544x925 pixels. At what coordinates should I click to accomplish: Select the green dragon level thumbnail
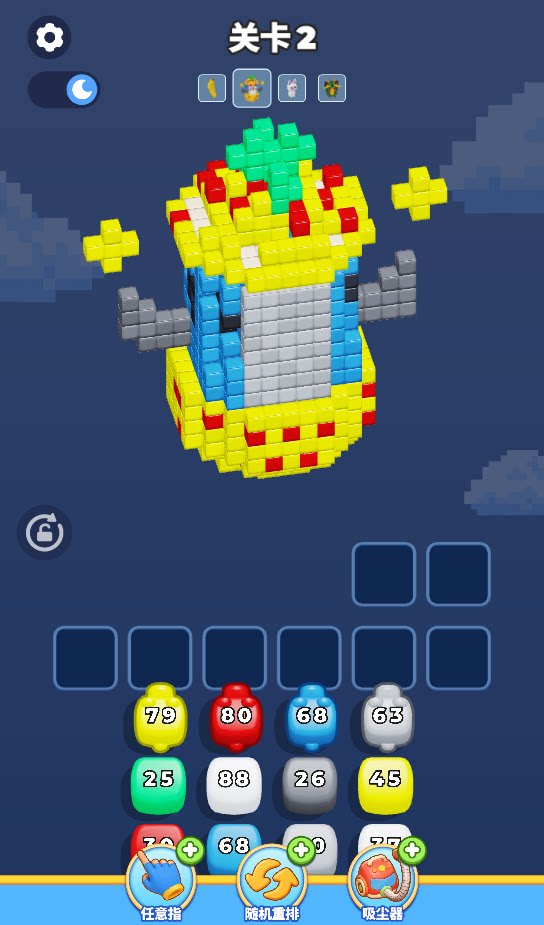(x=332, y=88)
